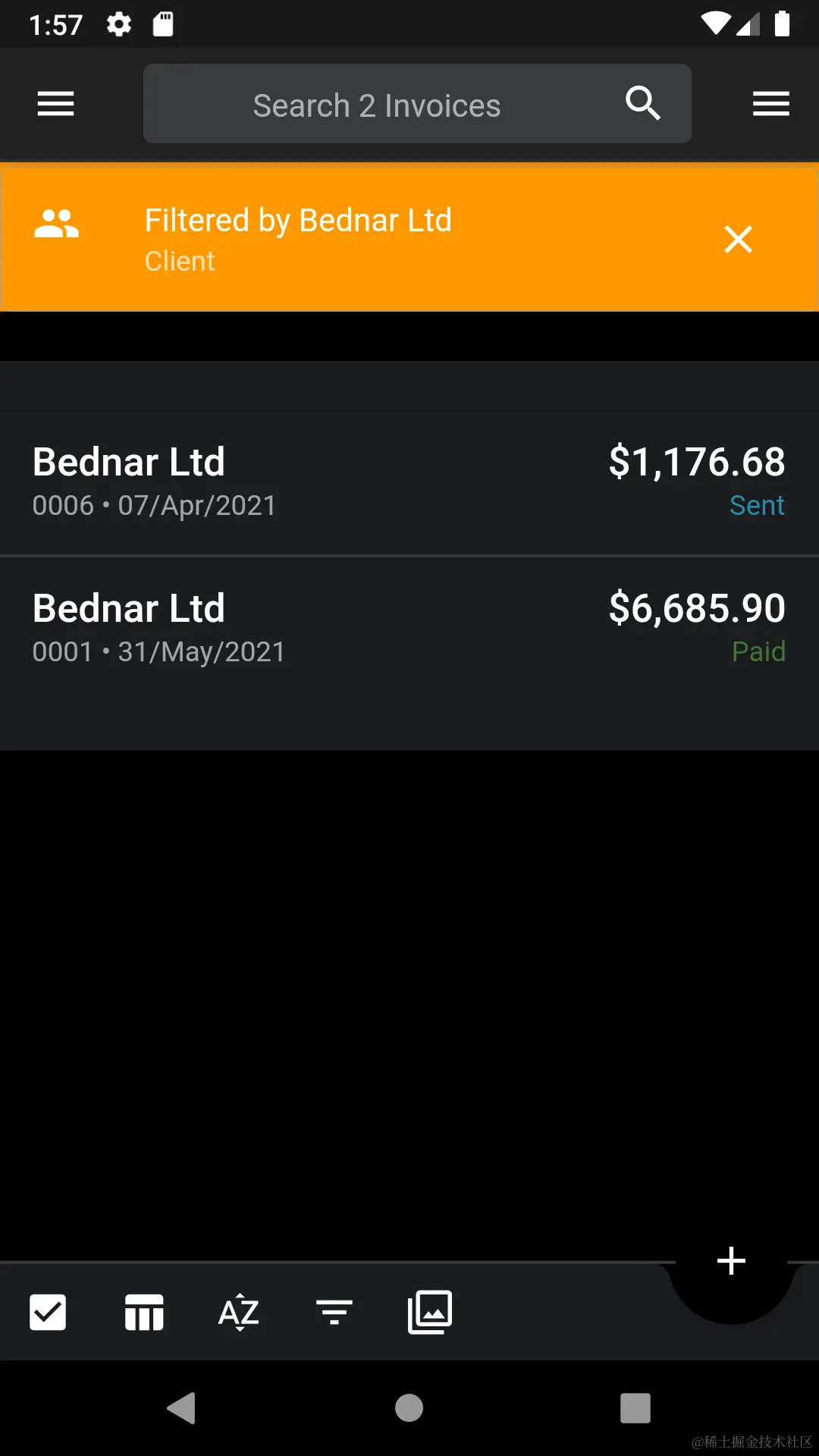Open invoice 0006 for $1,176.68

(x=409, y=482)
